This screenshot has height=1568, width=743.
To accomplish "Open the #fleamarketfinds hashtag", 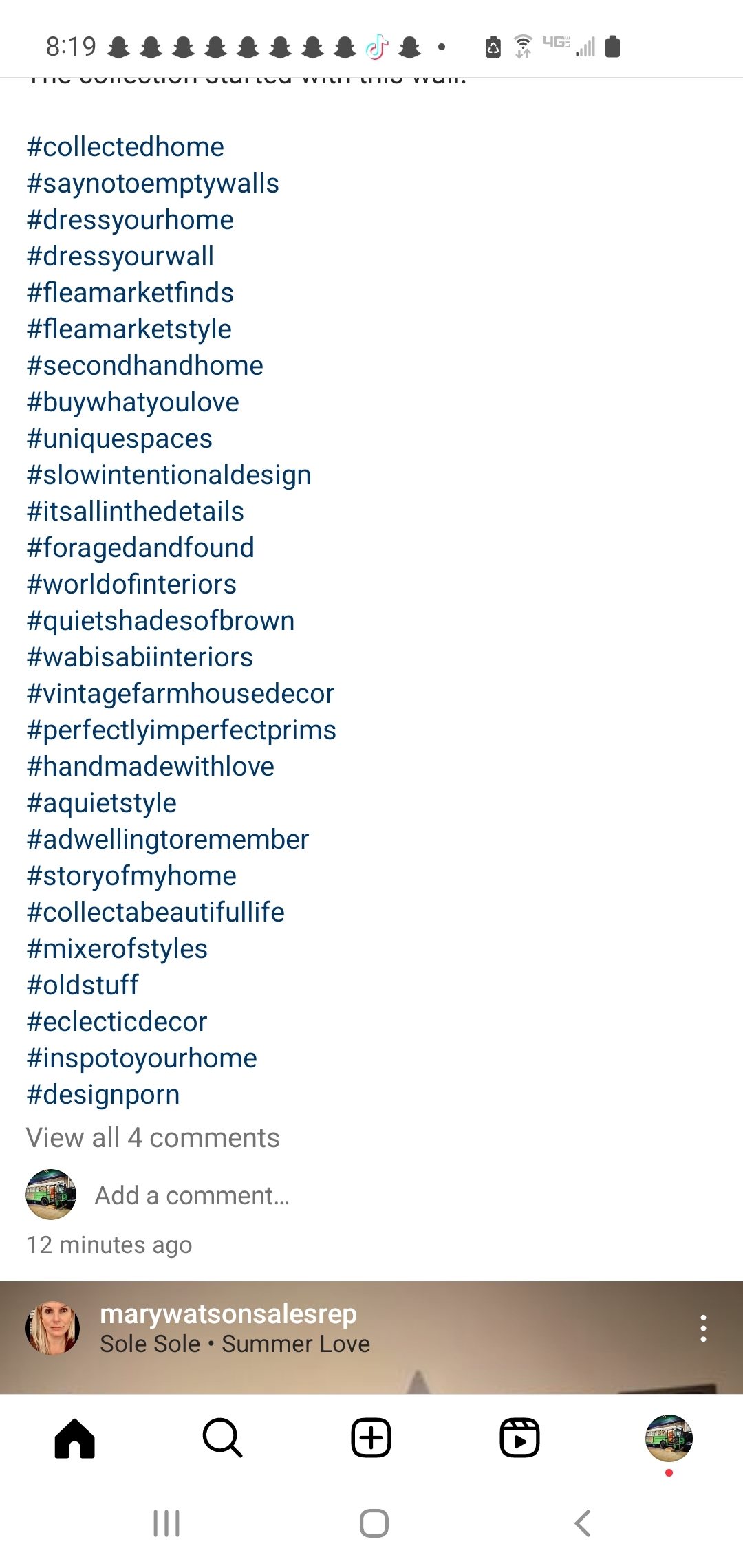I will 130,293.
